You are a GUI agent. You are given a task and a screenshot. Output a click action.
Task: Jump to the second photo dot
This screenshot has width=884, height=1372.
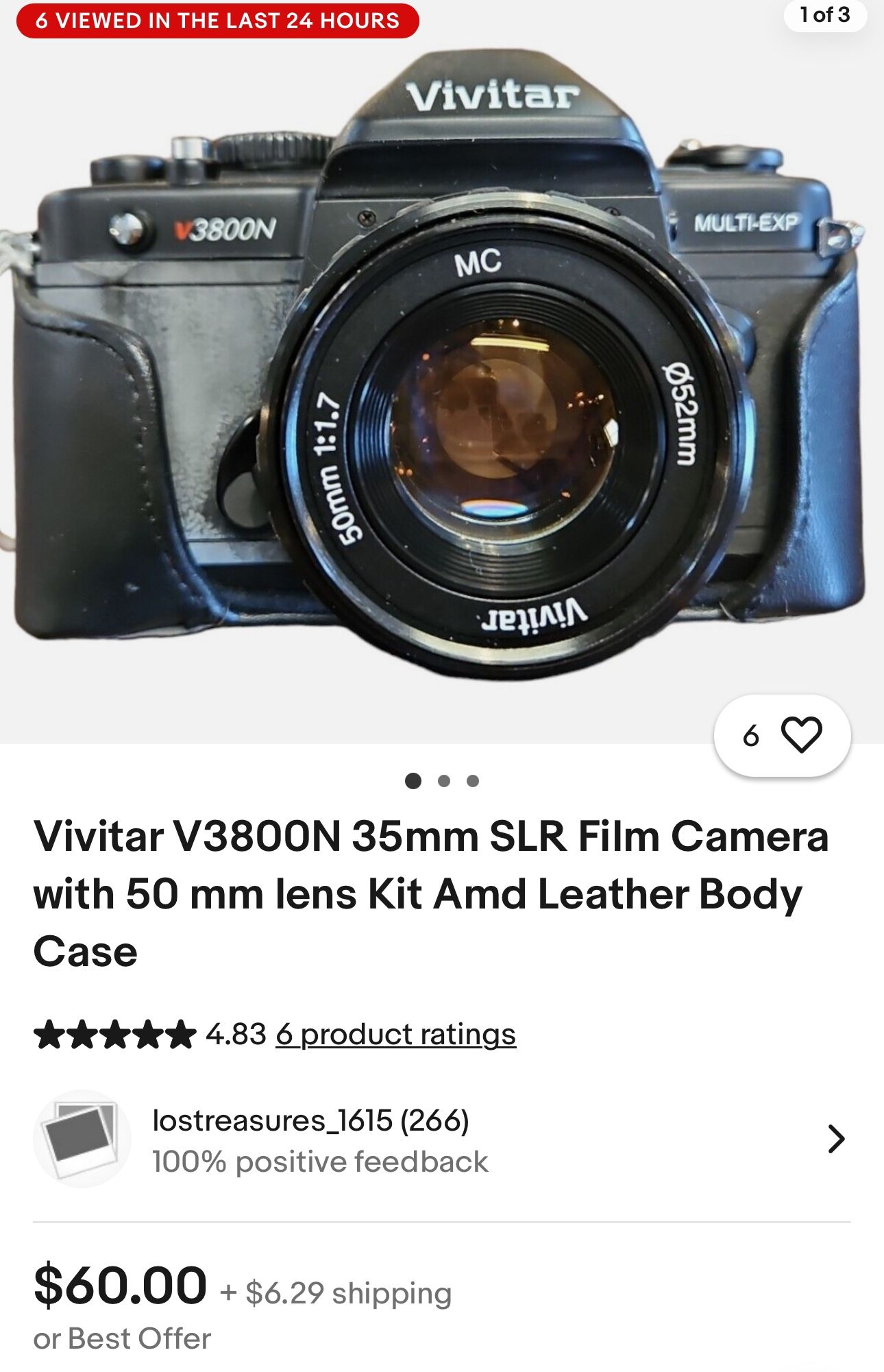click(443, 781)
